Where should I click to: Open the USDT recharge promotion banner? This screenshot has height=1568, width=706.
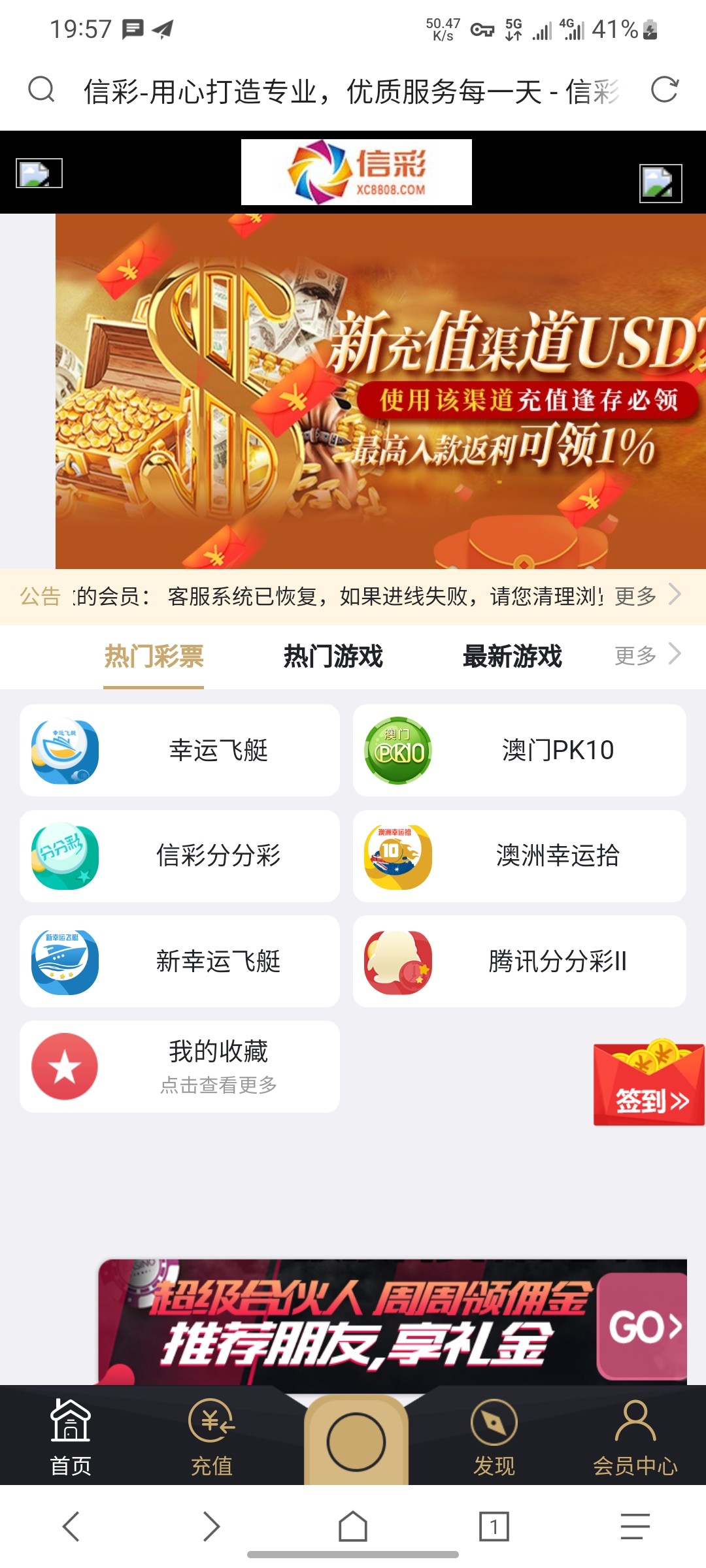[380, 391]
